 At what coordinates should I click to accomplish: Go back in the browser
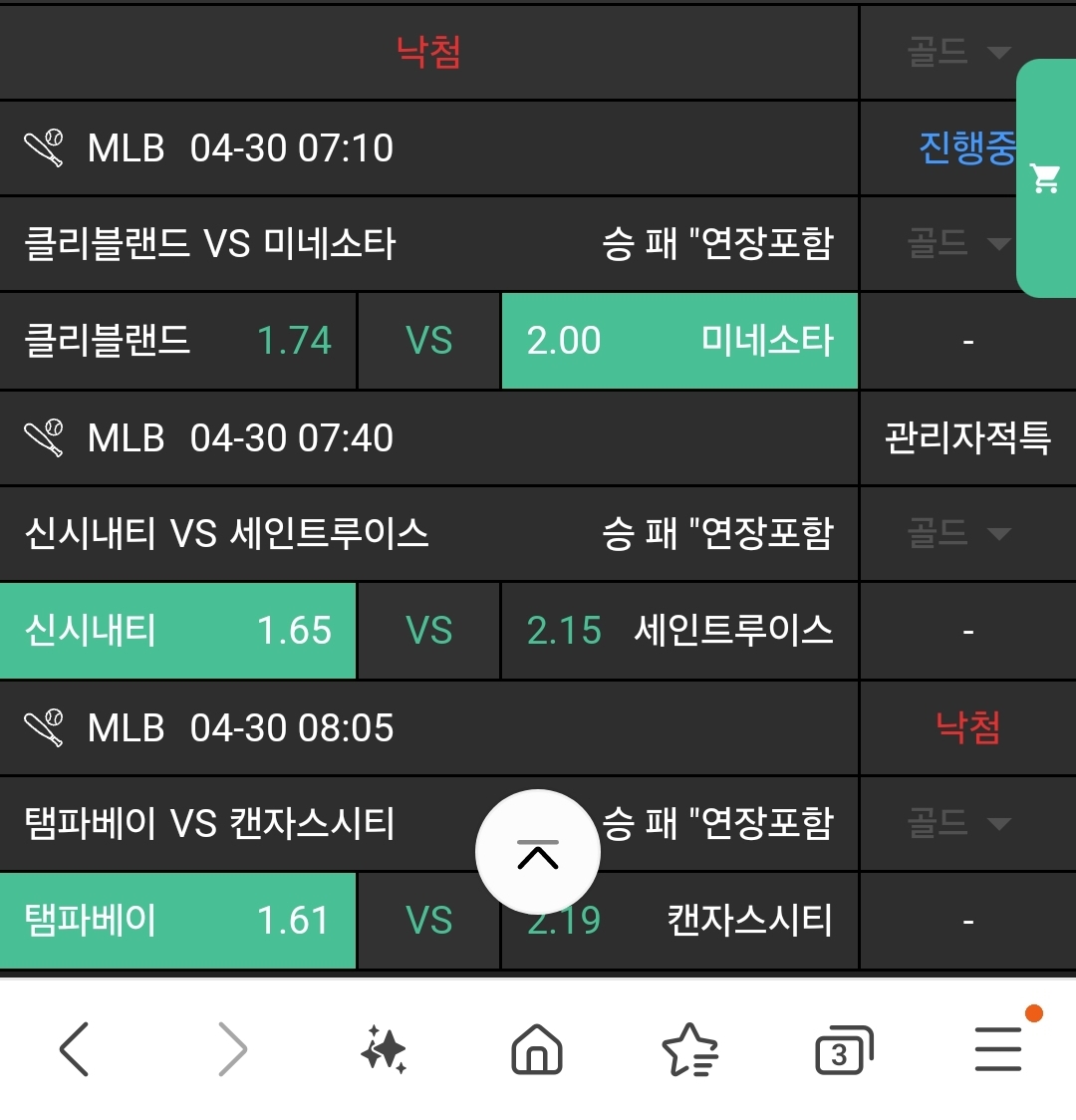(x=75, y=1049)
